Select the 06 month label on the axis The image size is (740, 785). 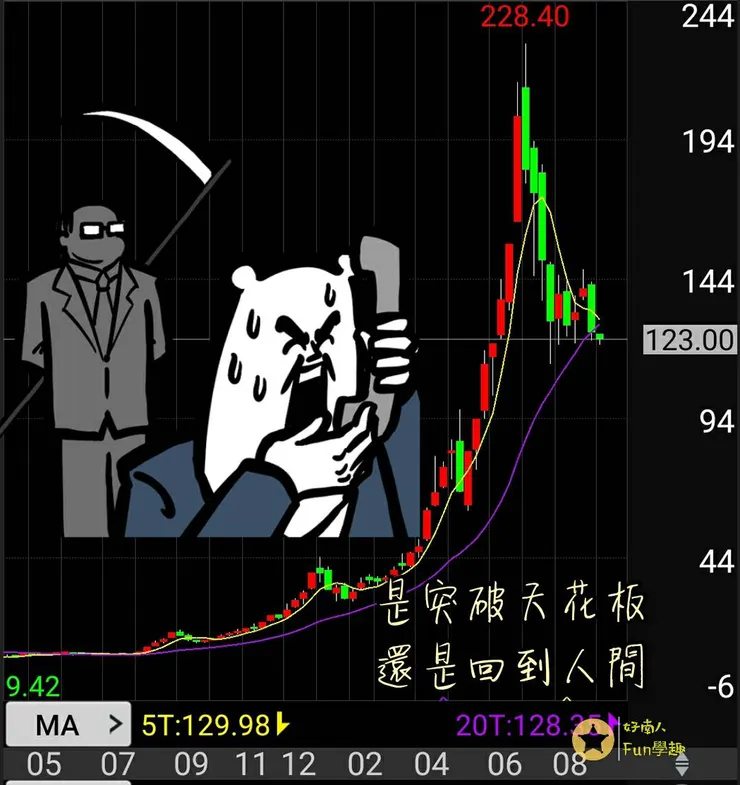506,763
